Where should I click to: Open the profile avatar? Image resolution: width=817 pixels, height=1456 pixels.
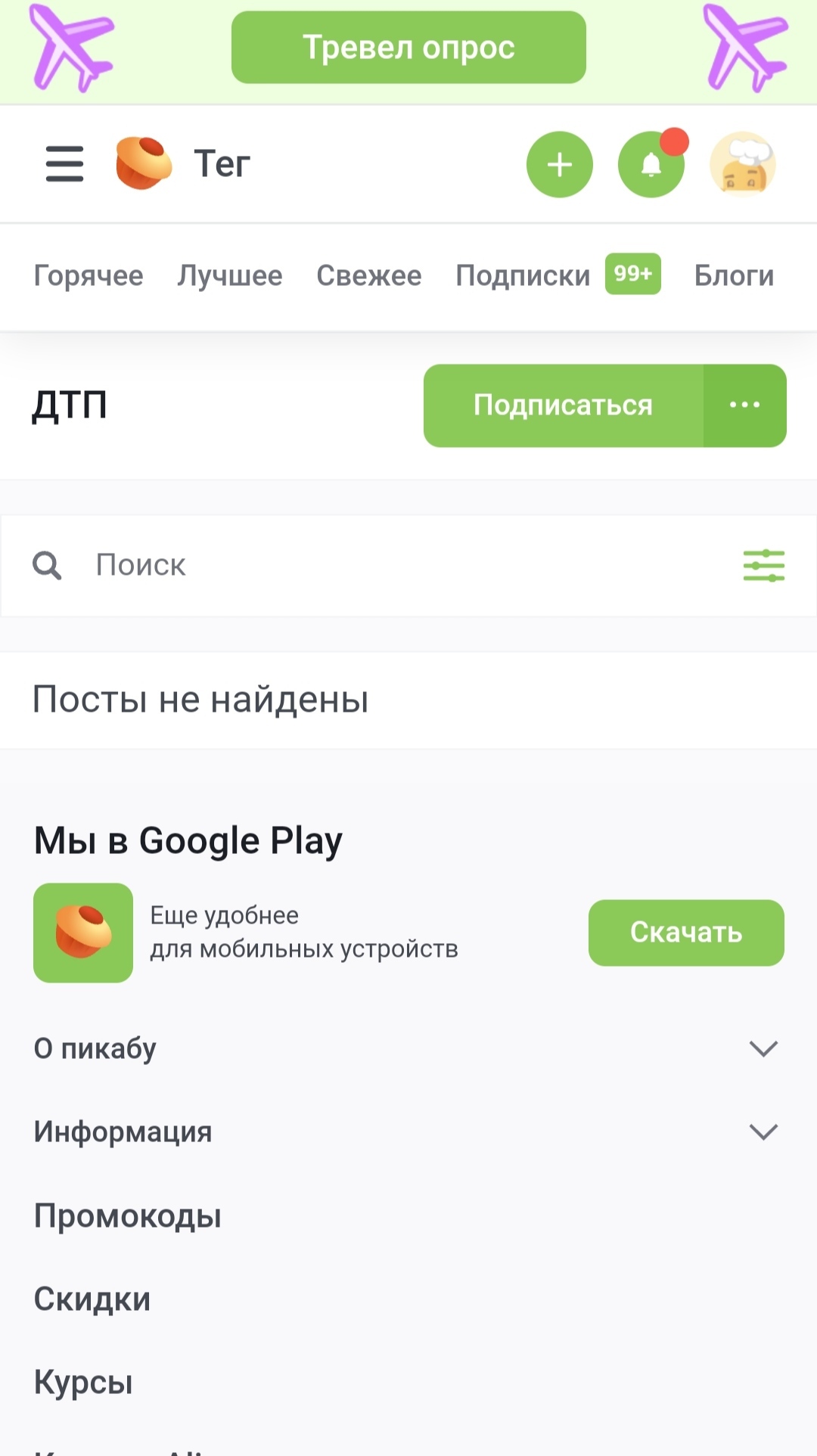point(743,164)
